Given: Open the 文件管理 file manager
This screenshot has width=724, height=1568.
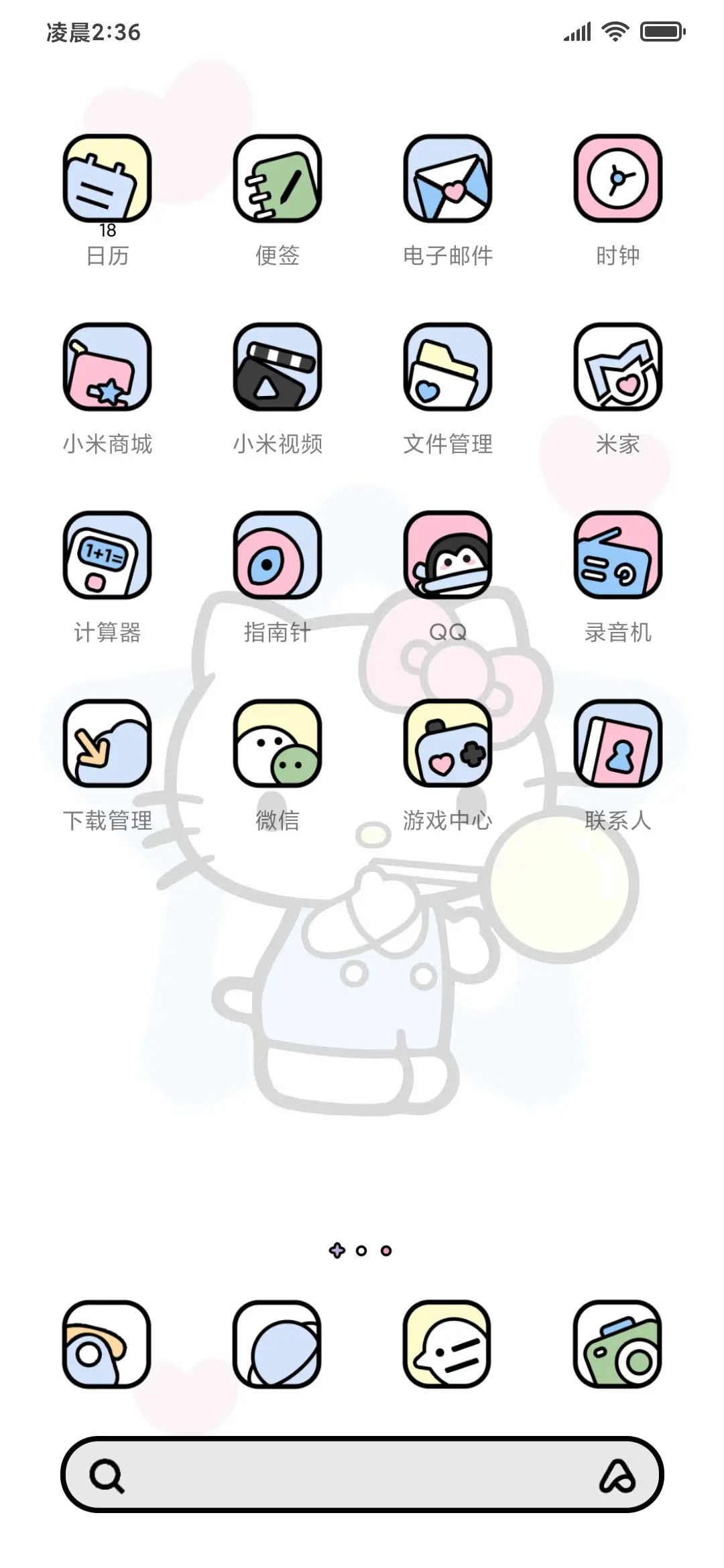Looking at the screenshot, I should click(x=448, y=369).
